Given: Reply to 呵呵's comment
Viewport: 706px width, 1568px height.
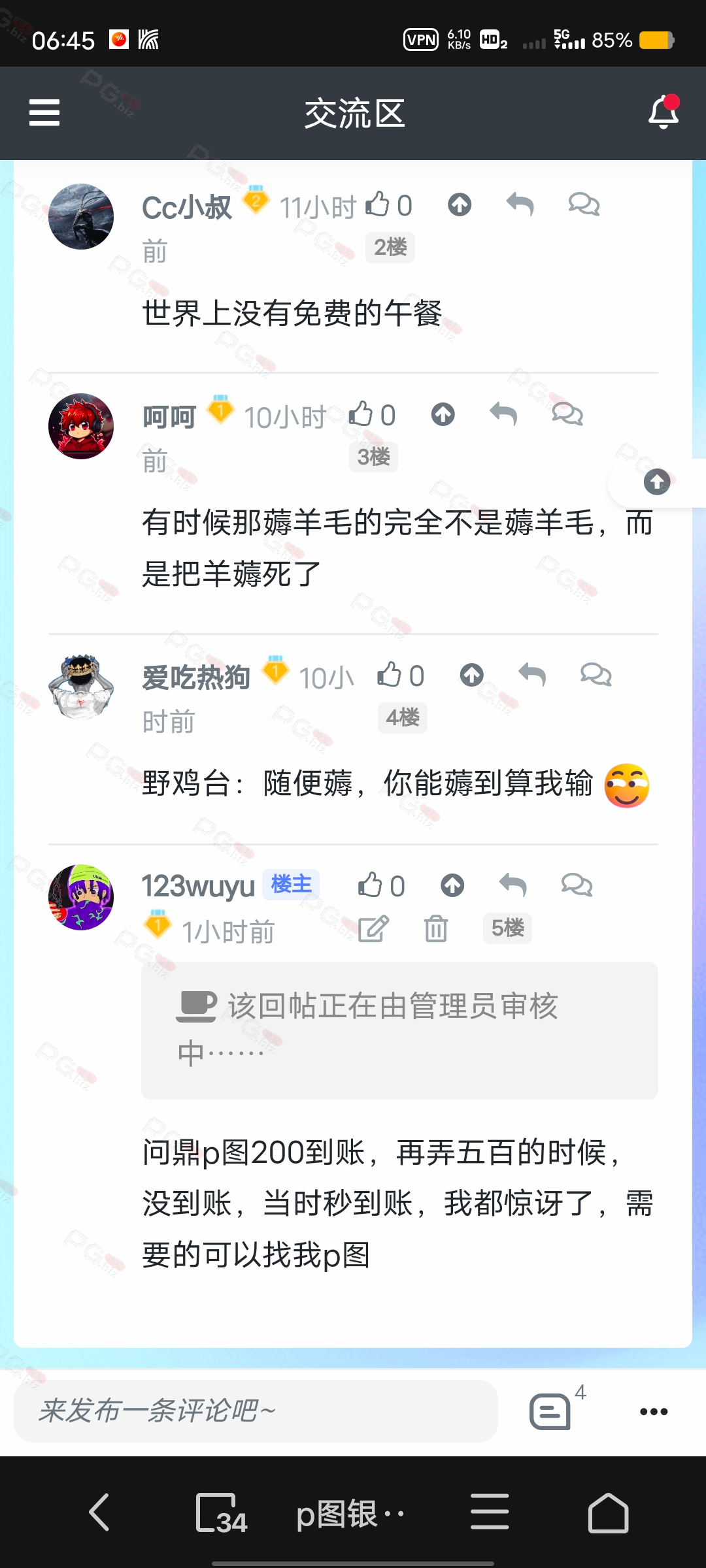Looking at the screenshot, I should (503, 414).
